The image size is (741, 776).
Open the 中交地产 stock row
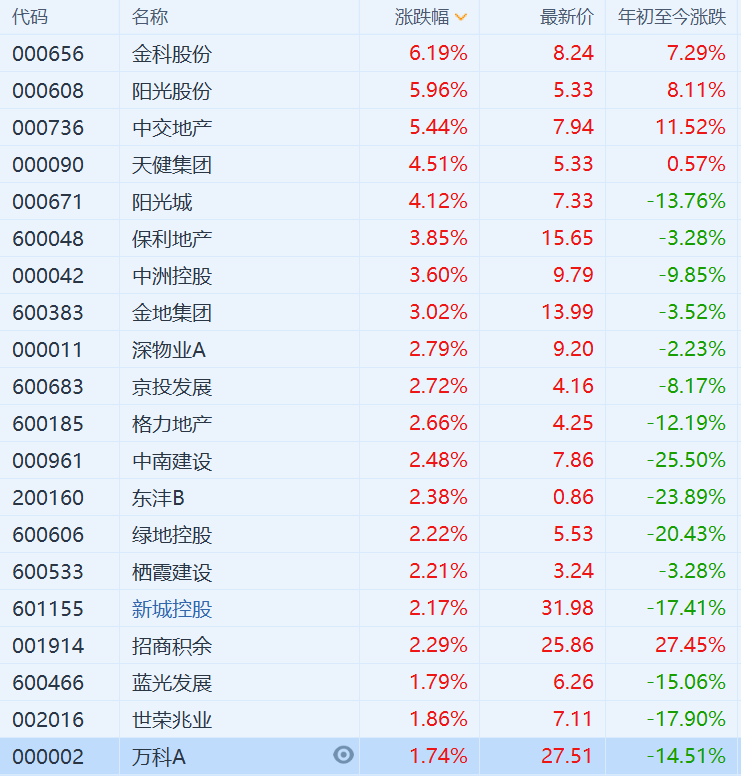point(172,128)
